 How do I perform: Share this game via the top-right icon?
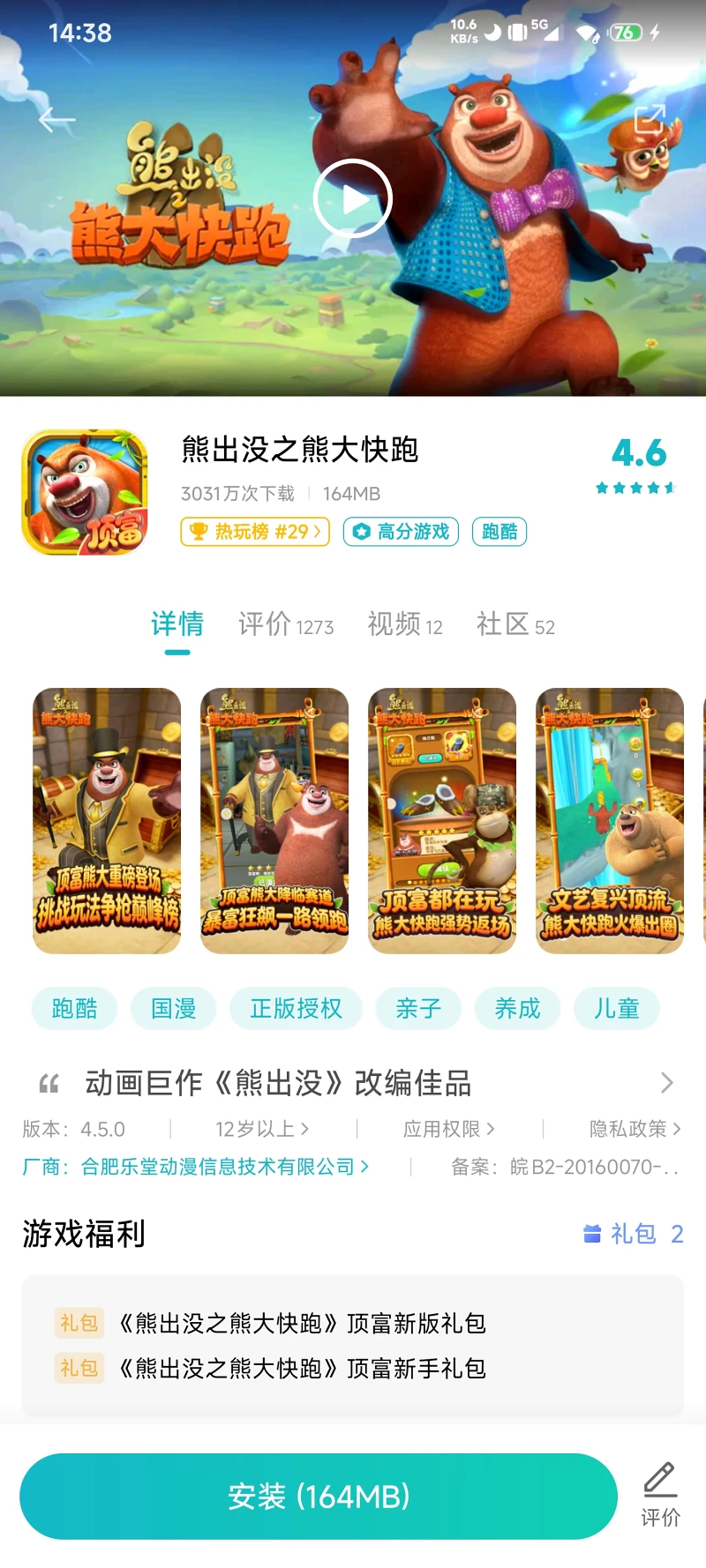click(650, 119)
